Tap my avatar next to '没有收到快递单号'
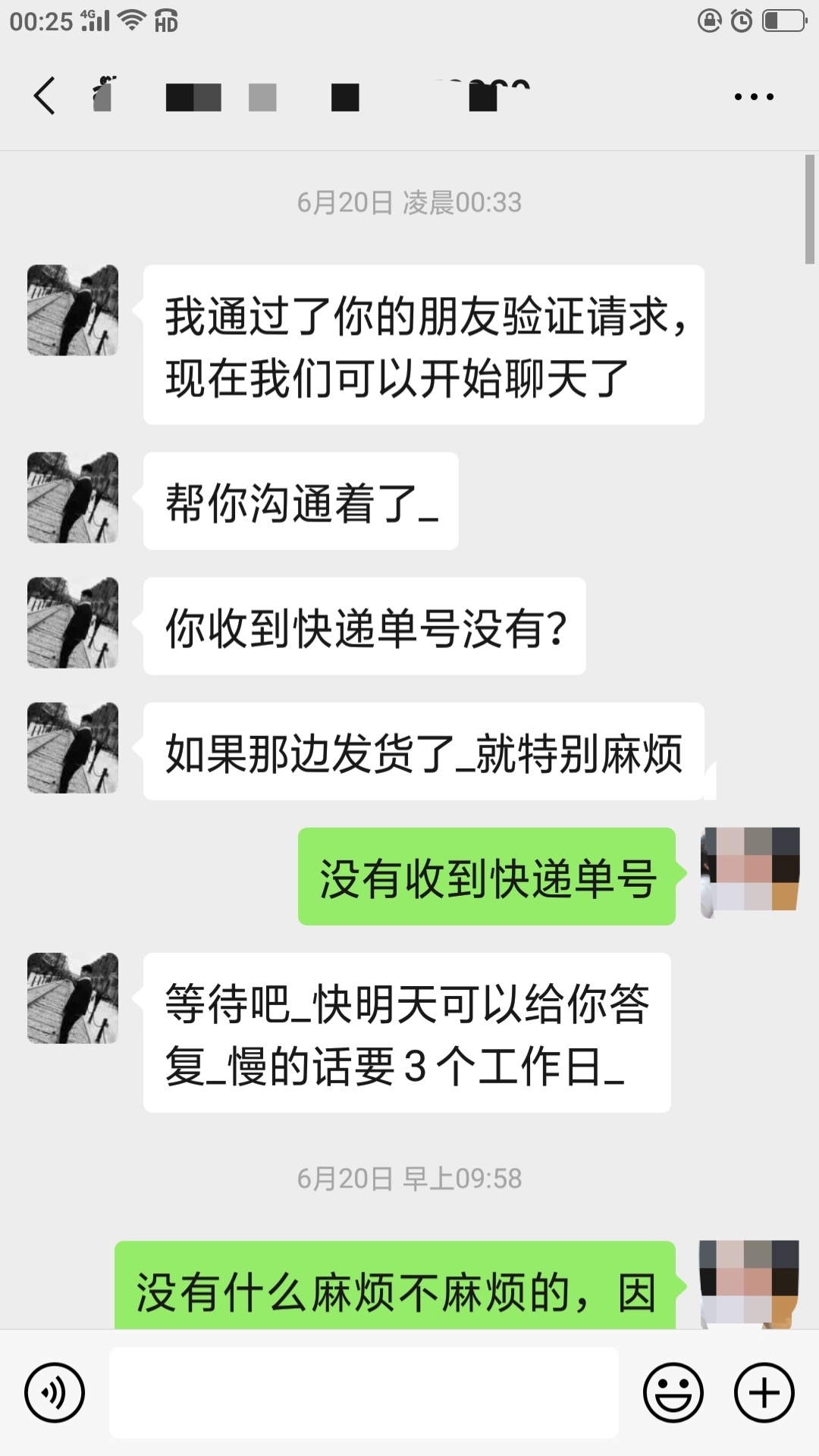 pyautogui.click(x=749, y=872)
